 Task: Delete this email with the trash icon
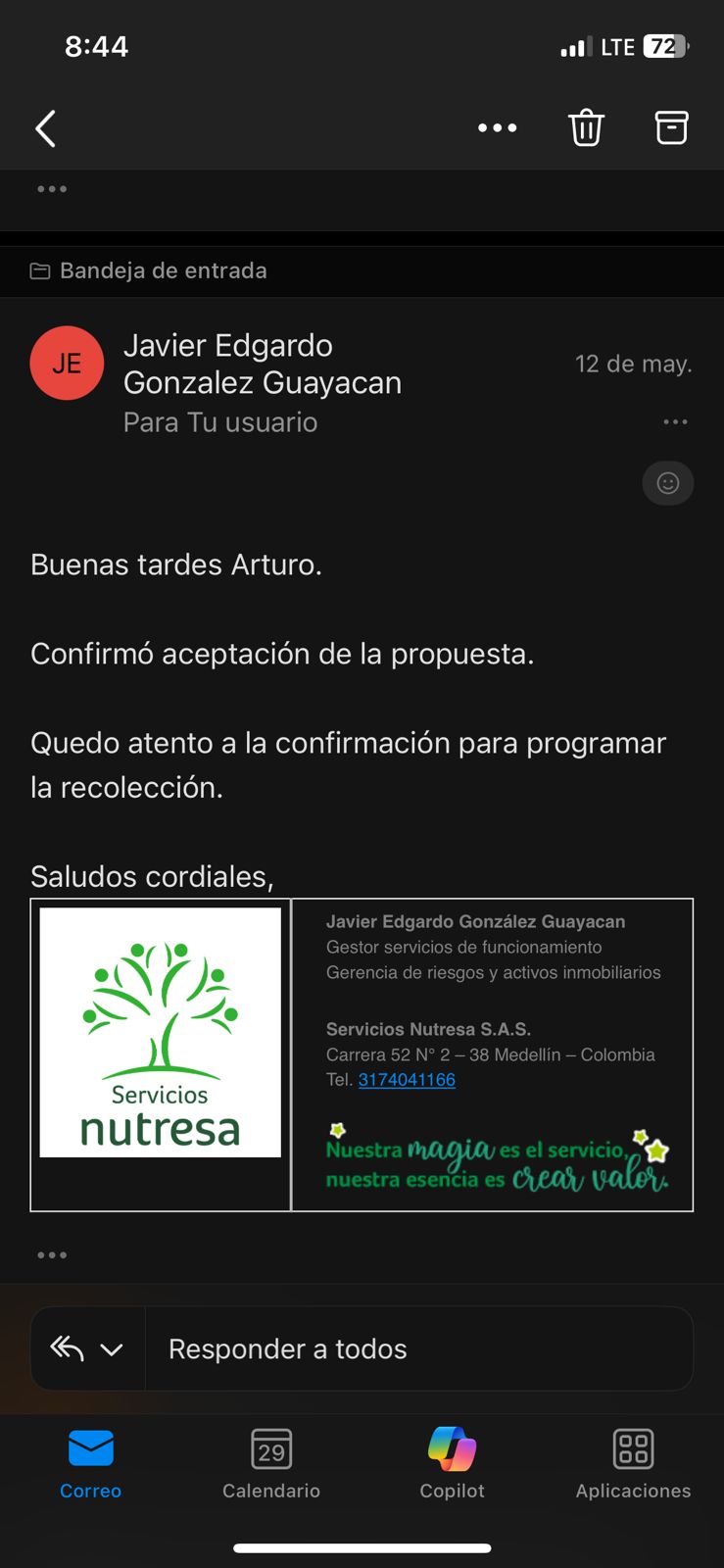(x=586, y=128)
